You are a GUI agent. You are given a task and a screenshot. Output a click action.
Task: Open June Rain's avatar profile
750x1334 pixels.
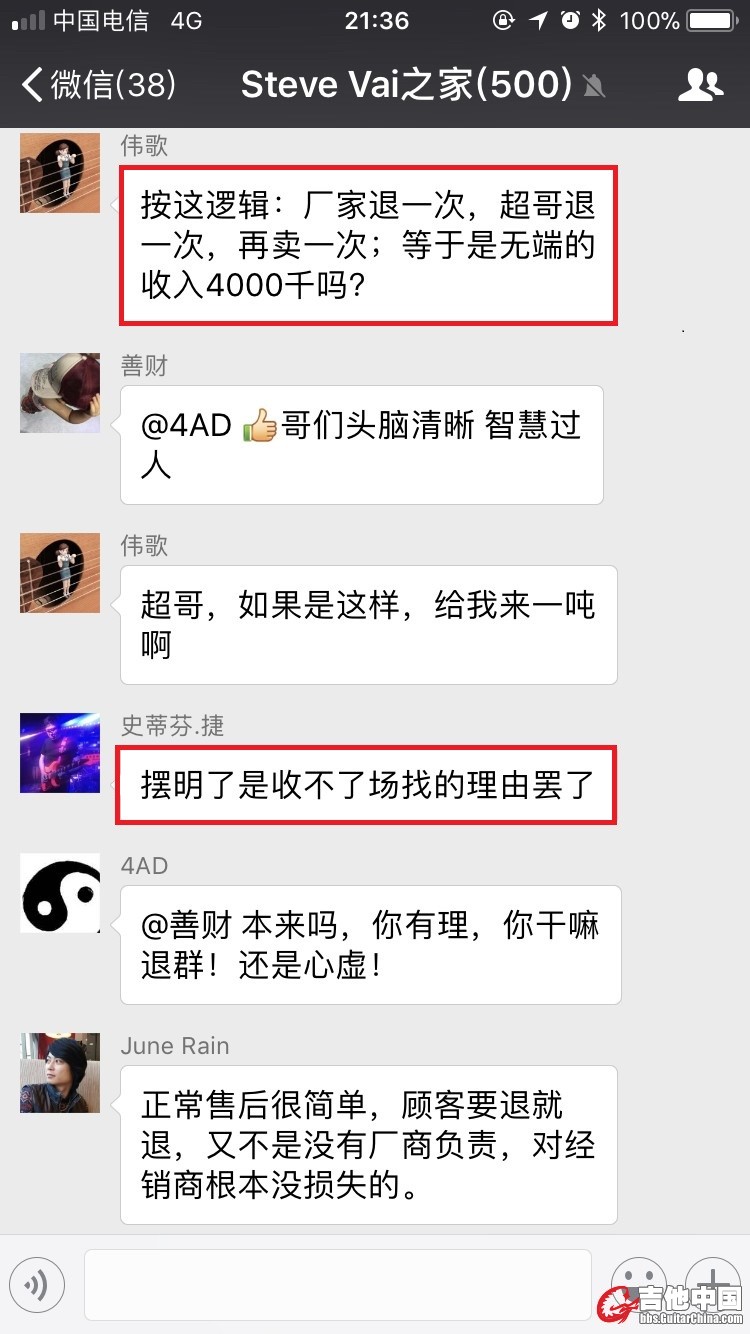tap(60, 1072)
